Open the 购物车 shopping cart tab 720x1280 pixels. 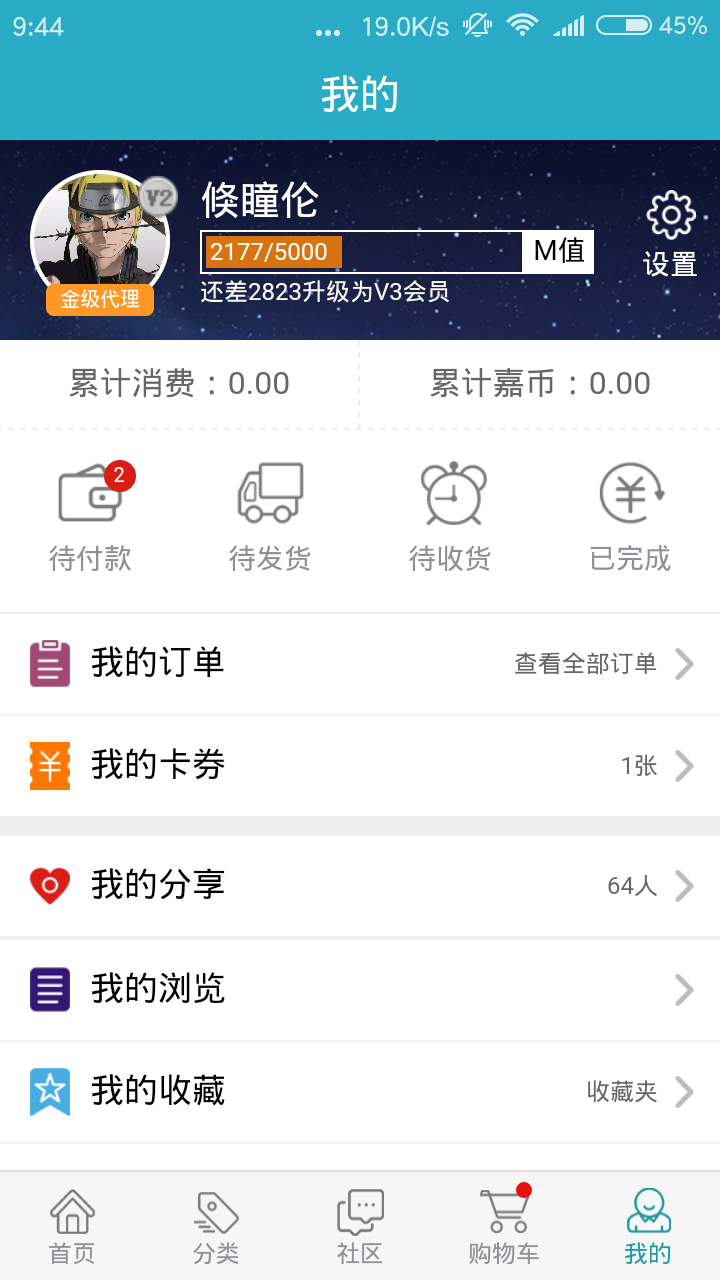504,1222
